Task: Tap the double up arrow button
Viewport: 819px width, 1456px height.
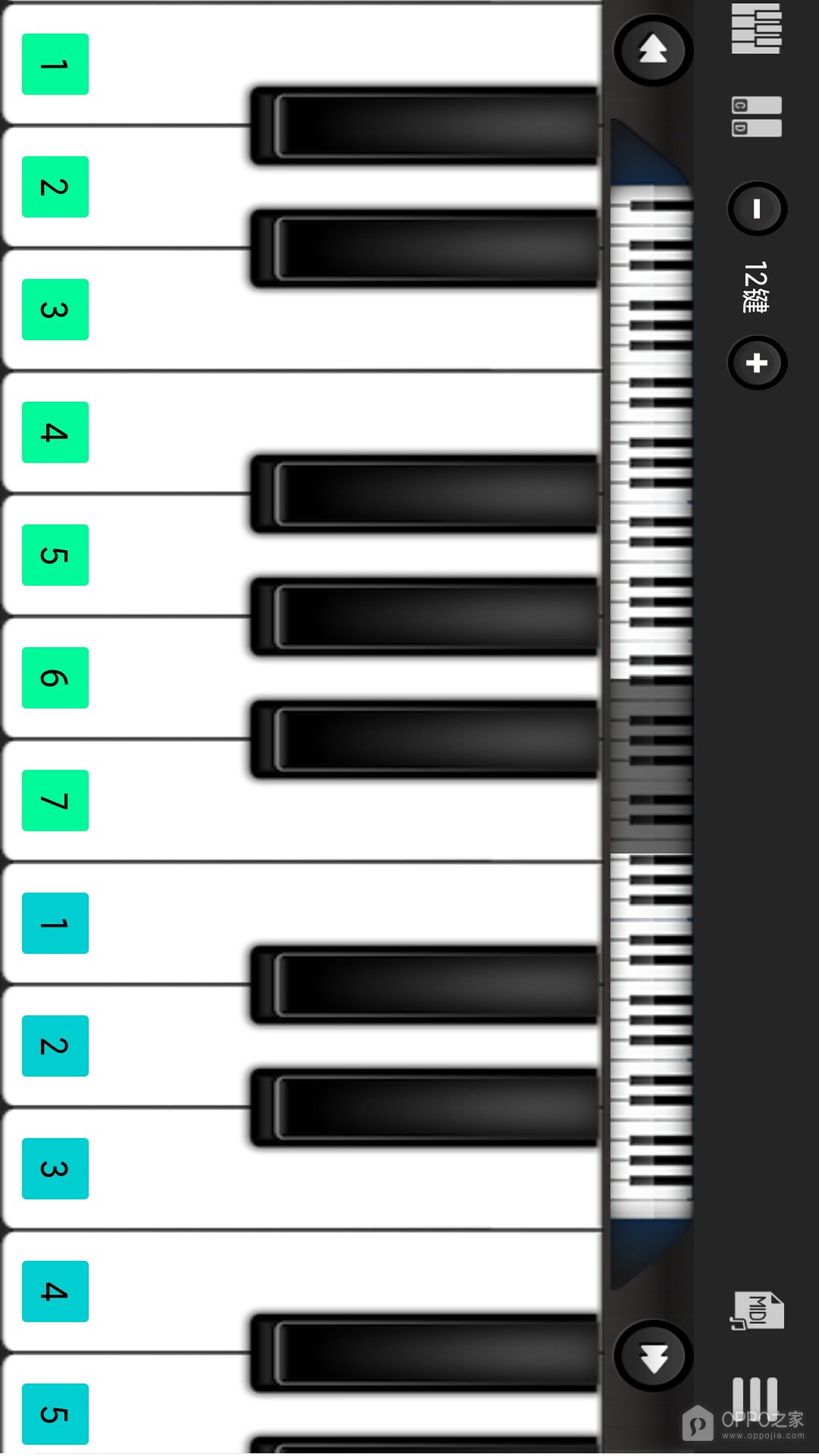Action: tap(653, 51)
